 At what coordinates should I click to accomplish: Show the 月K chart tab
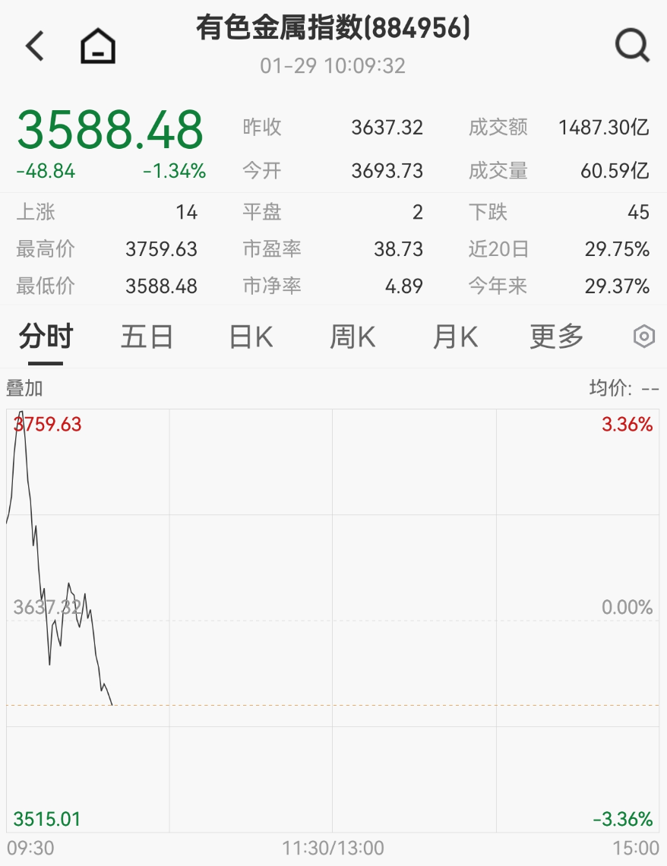click(x=455, y=337)
